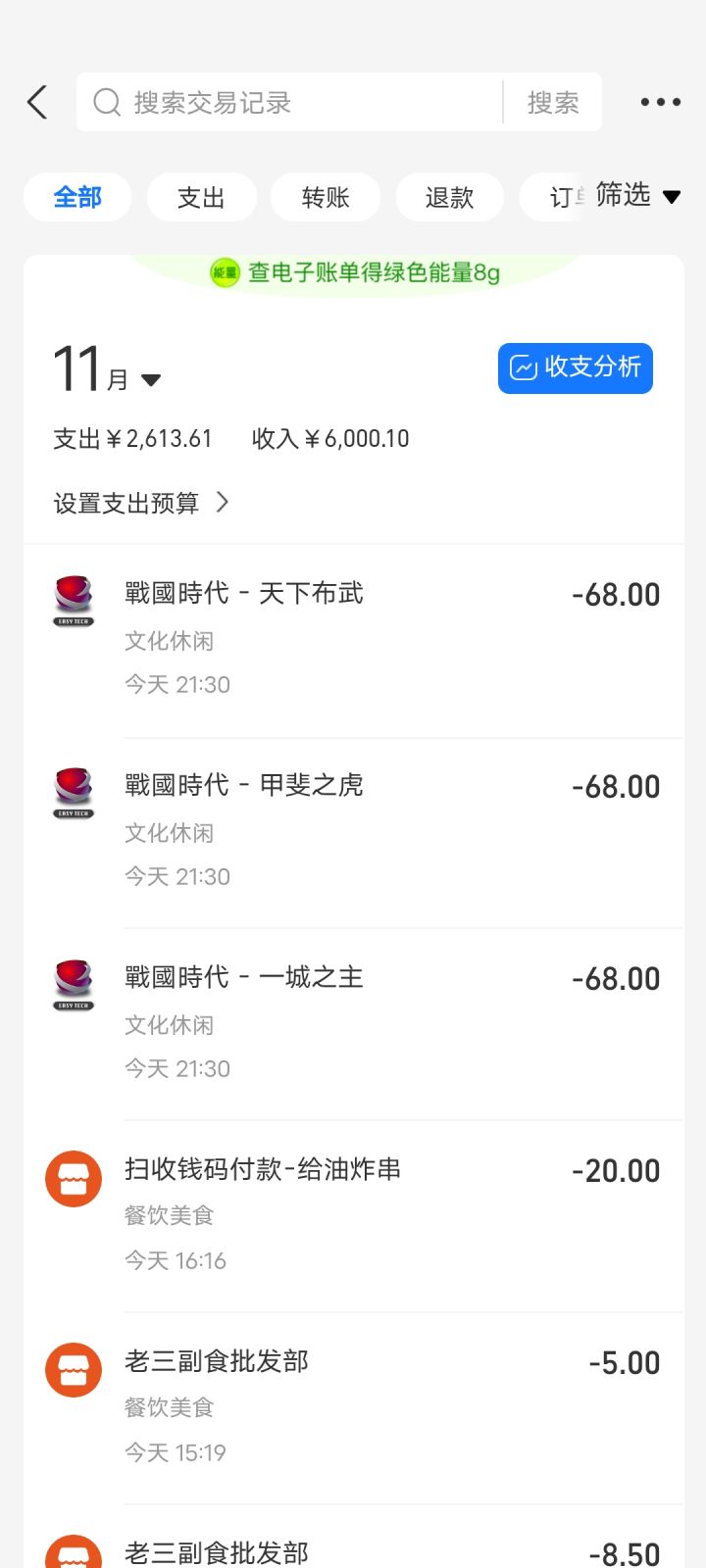
Task: Tap the back arrow at top left
Action: [36, 101]
